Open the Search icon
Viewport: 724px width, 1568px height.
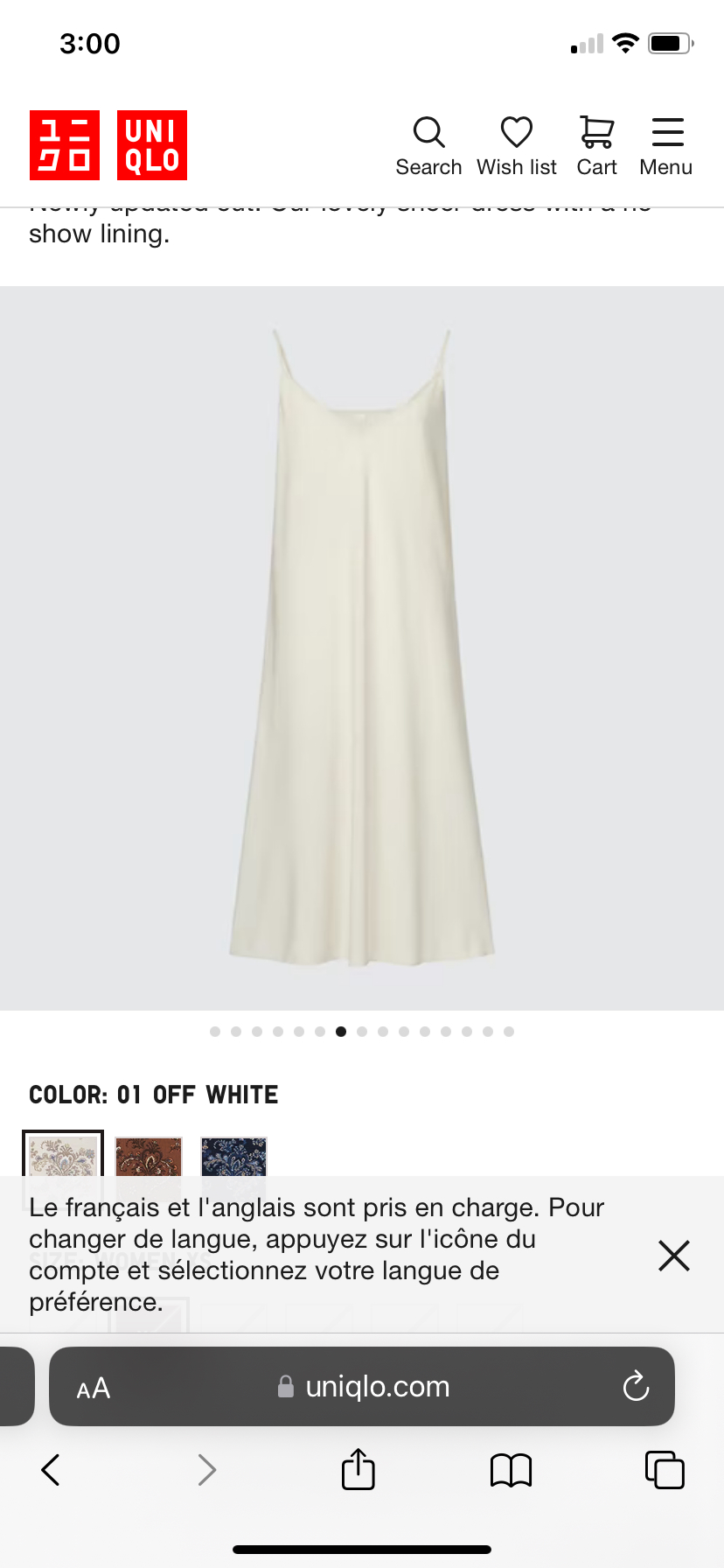click(x=428, y=146)
